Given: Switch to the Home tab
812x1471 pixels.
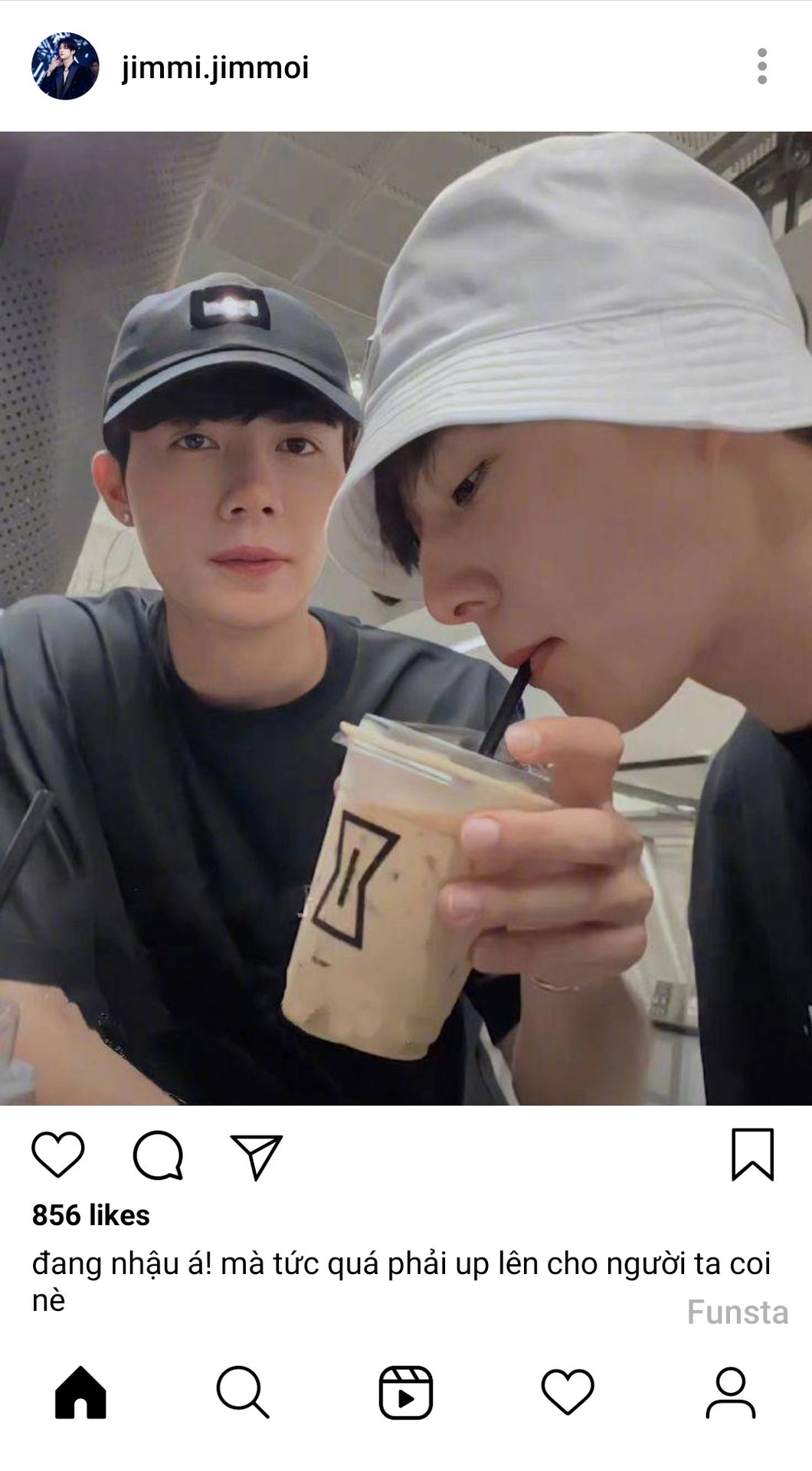Looking at the screenshot, I should pos(80,1392).
